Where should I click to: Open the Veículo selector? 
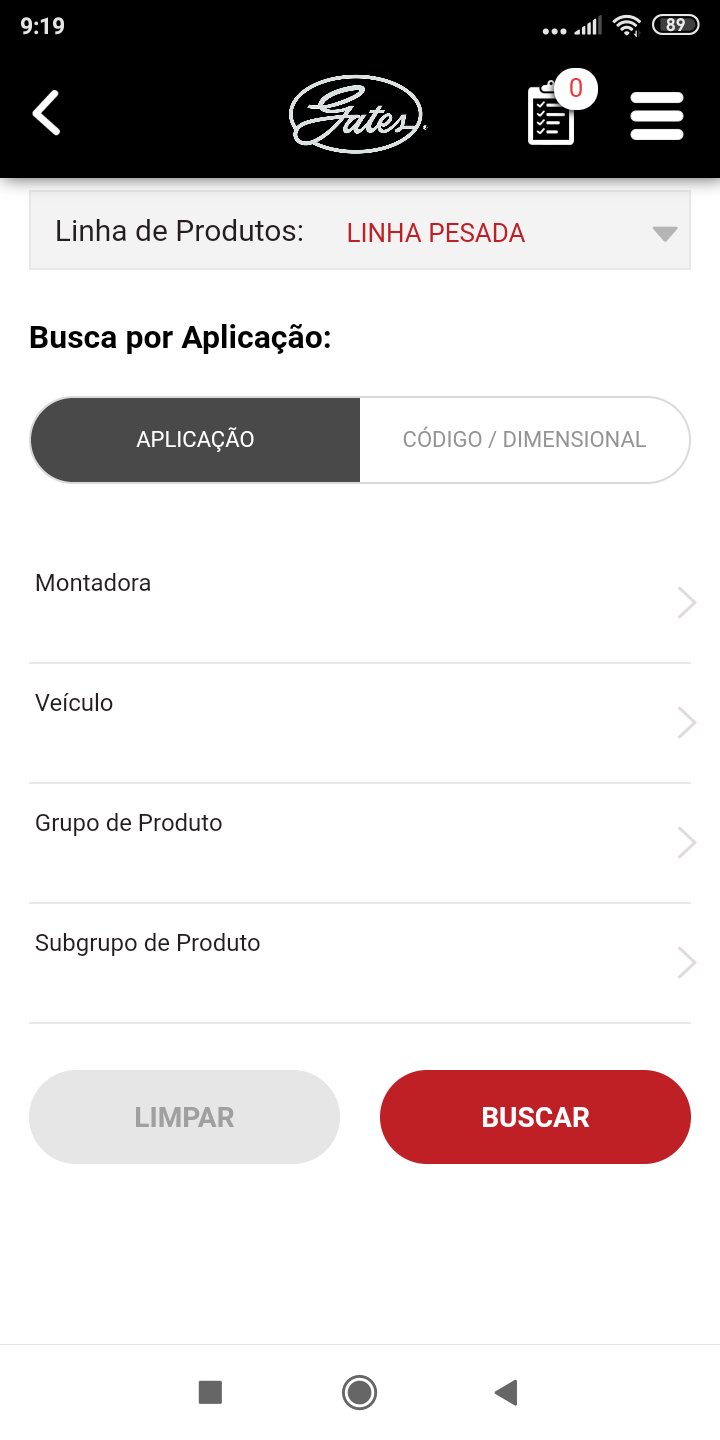click(x=360, y=722)
